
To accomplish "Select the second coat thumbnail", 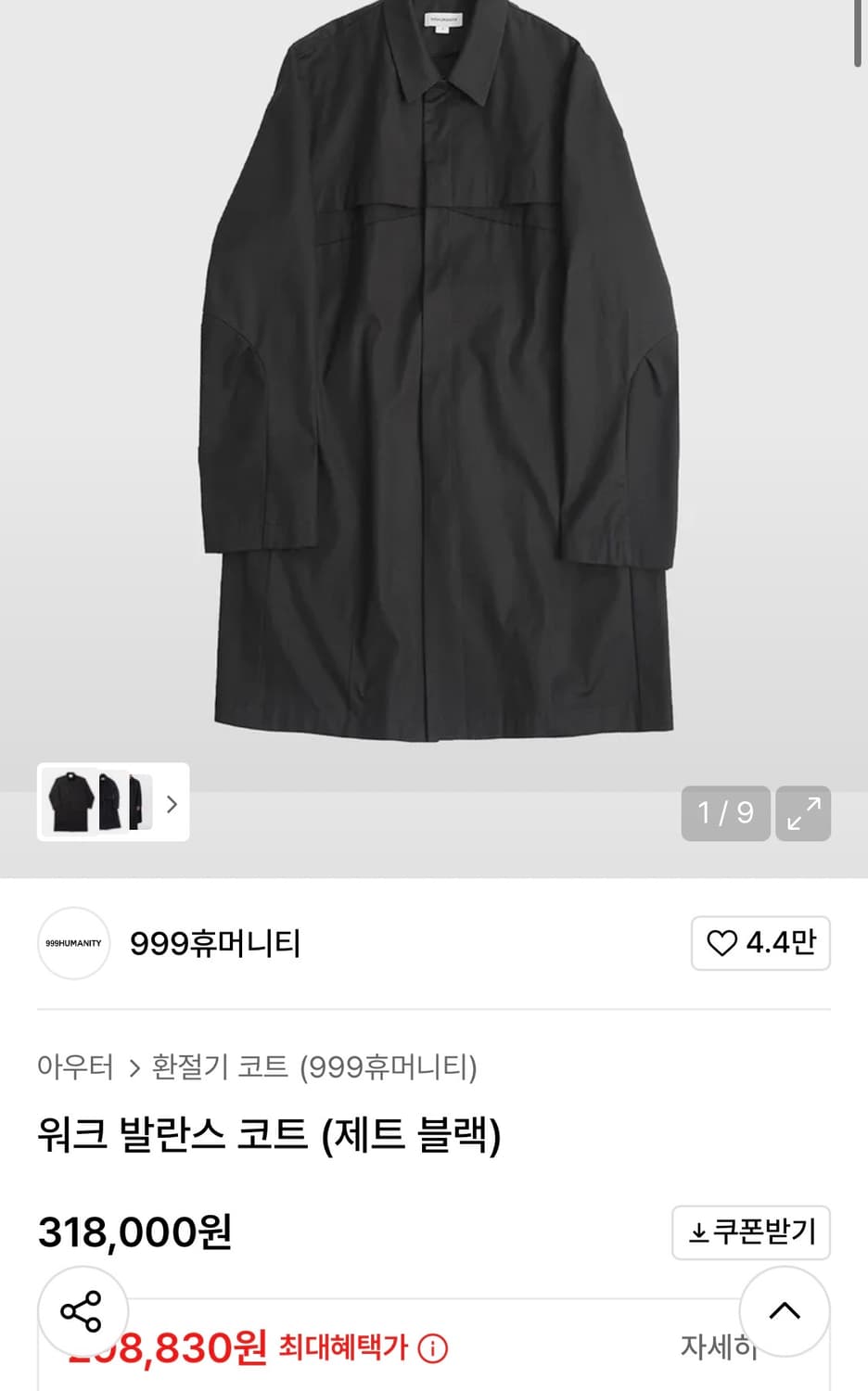I will coord(108,803).
